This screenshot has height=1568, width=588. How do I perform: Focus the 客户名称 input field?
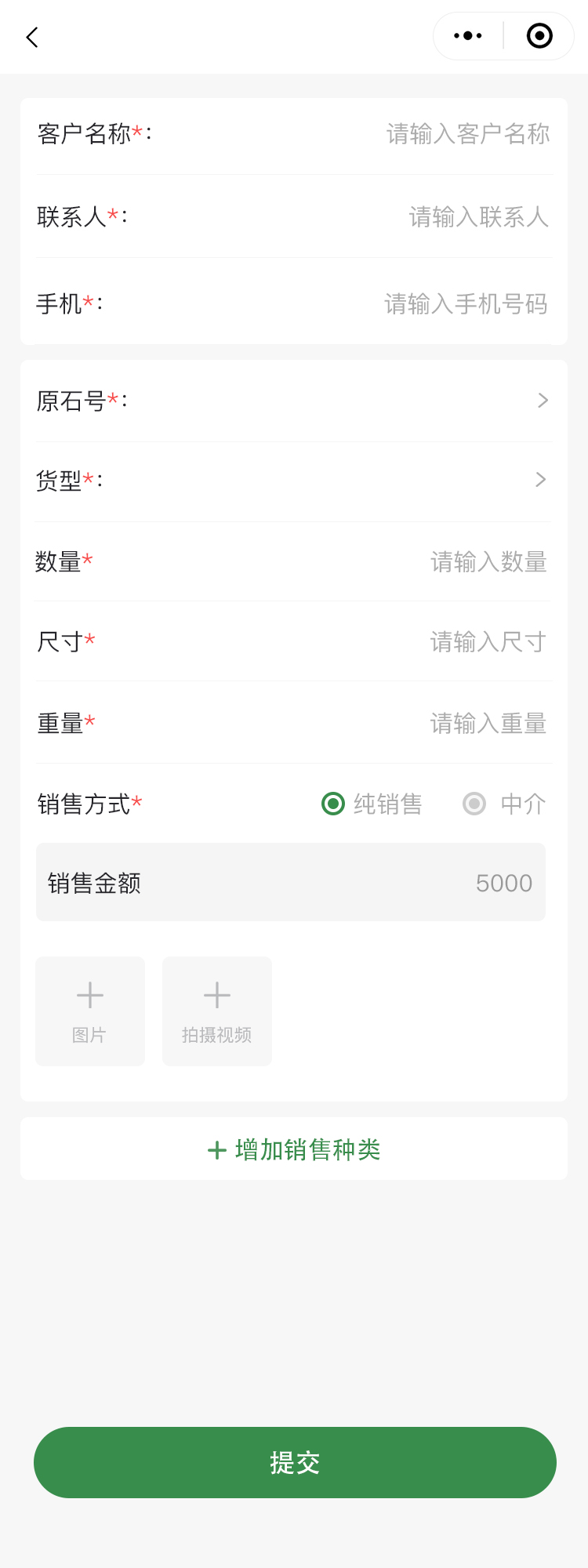[467, 134]
